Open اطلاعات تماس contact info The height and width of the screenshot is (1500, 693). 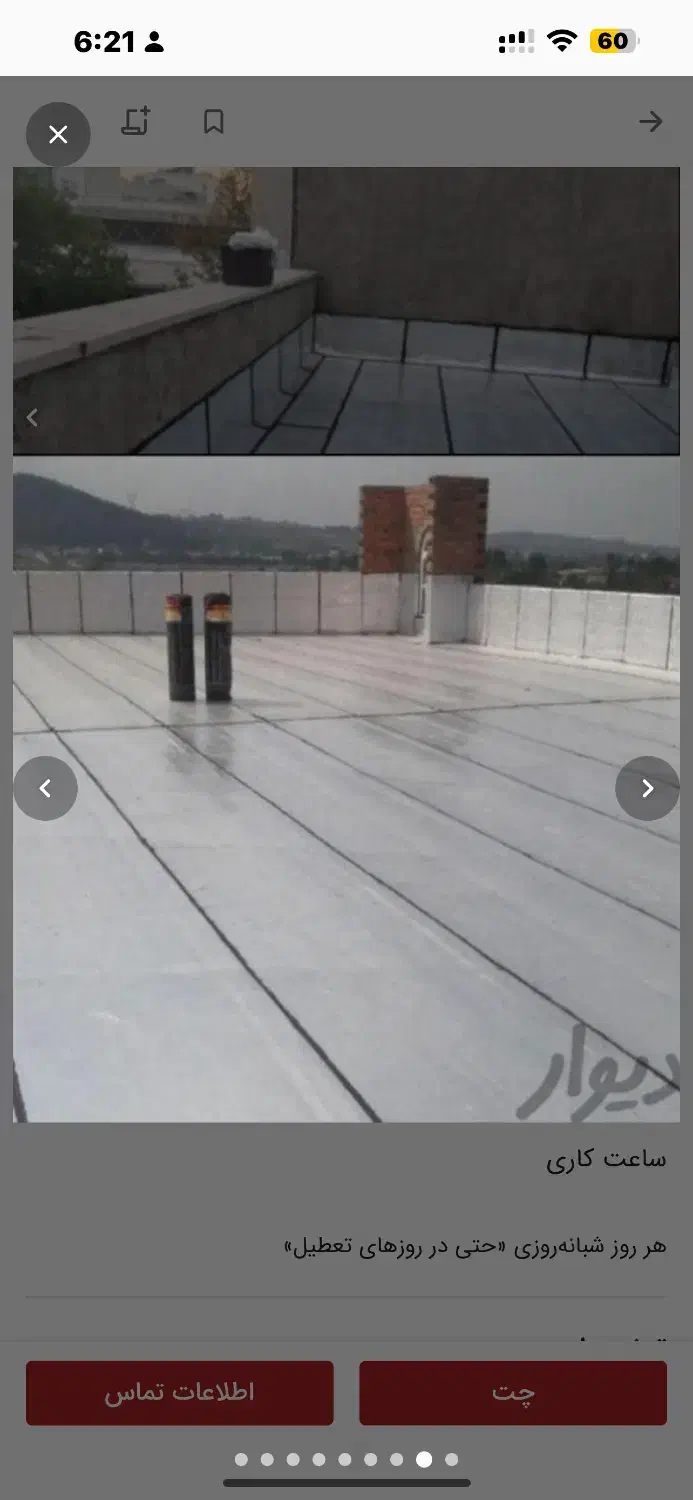pyautogui.click(x=180, y=1392)
